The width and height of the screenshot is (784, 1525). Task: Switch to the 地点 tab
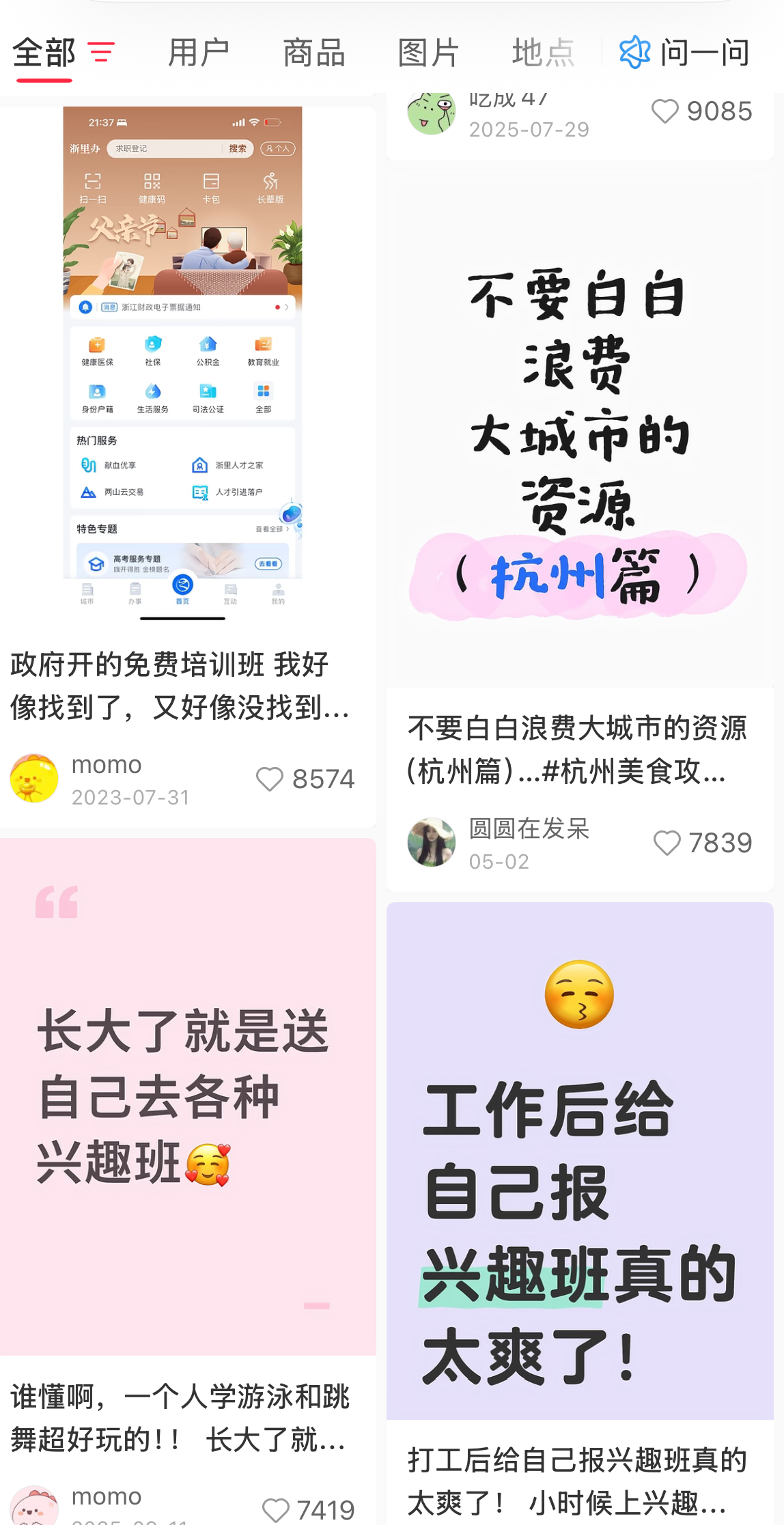point(543,53)
